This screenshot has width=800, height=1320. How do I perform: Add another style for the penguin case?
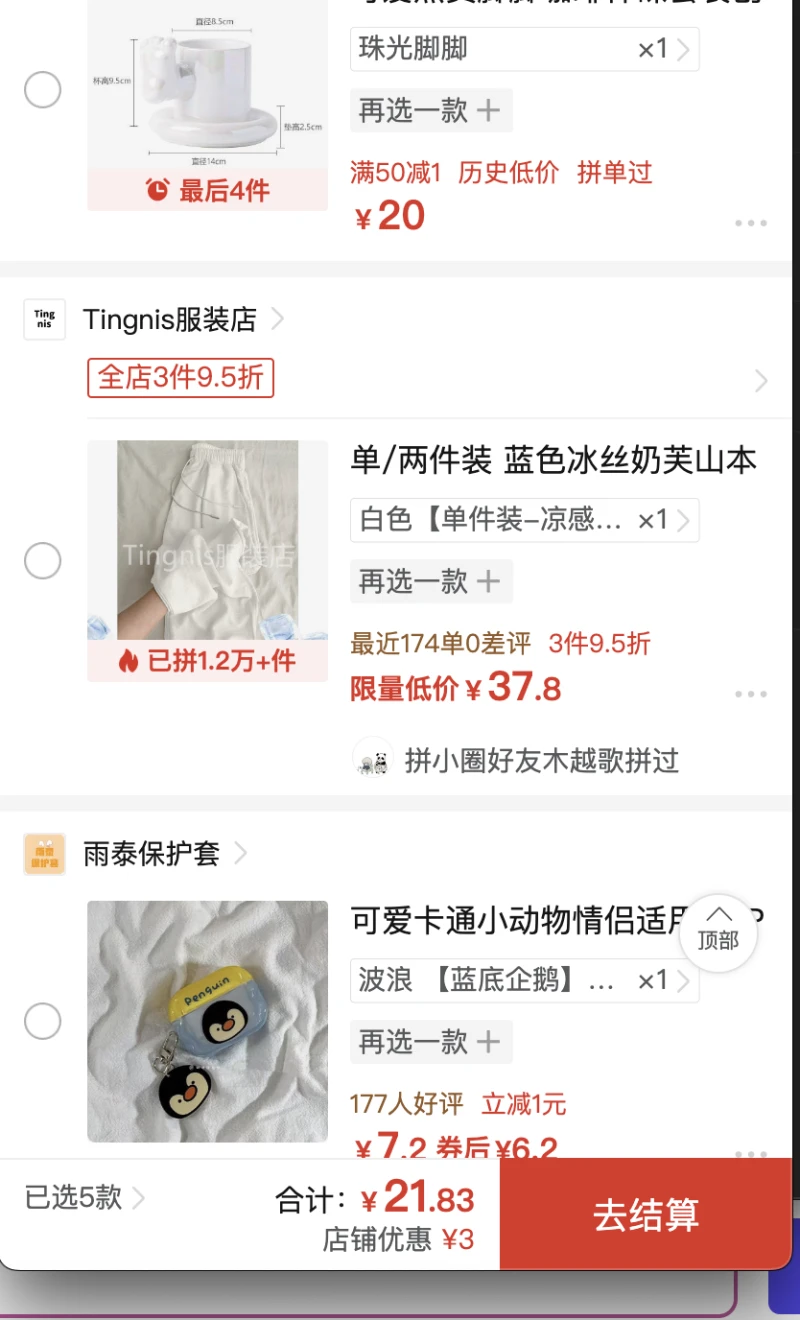click(430, 1042)
